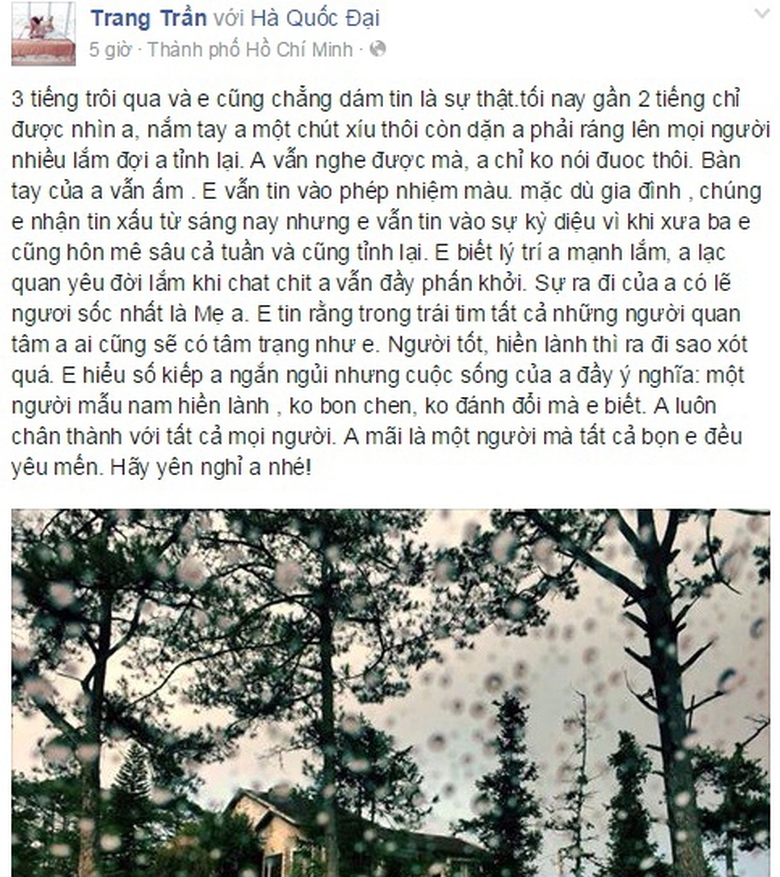The image size is (780, 877).
Task: Open Trang Trần's profile name link
Action: click(148, 18)
